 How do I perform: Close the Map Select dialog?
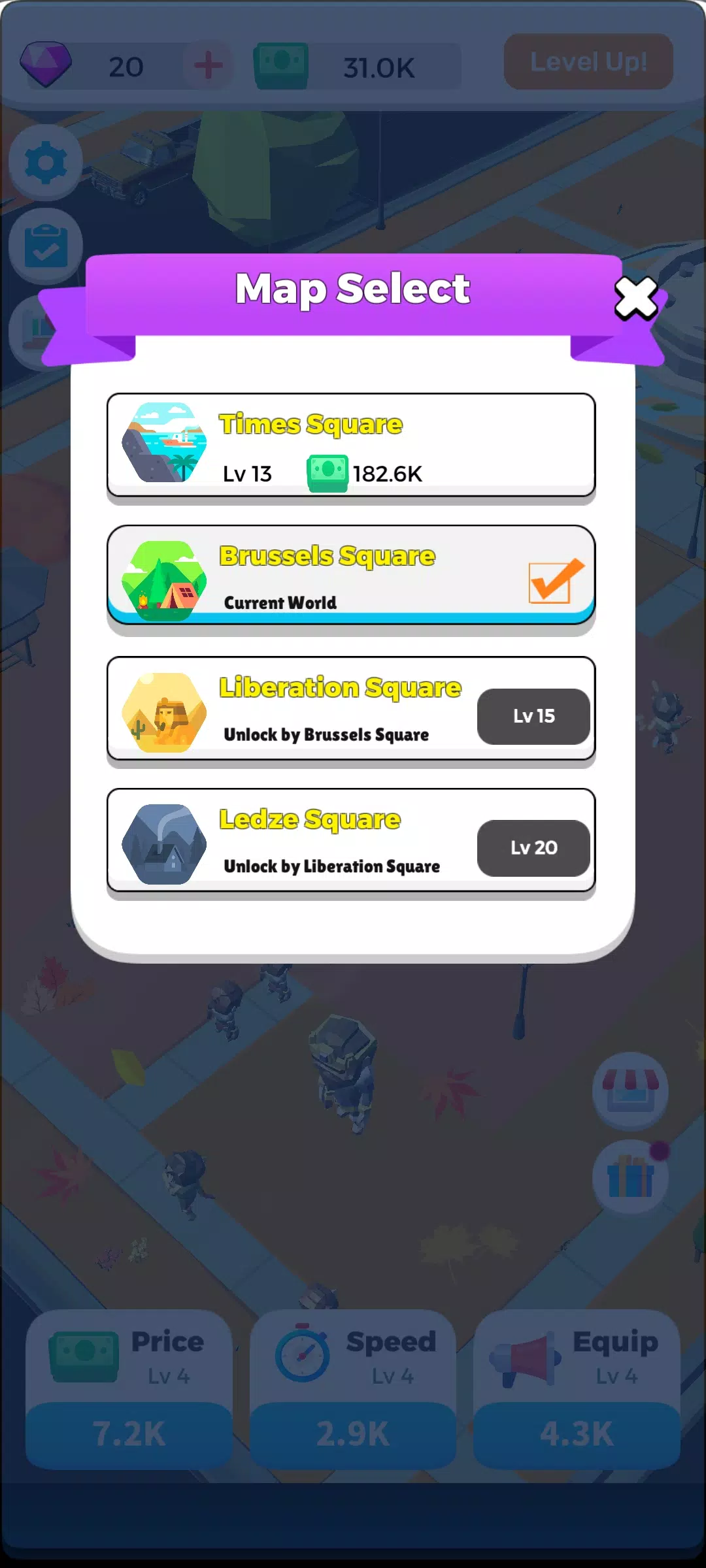tap(635, 299)
